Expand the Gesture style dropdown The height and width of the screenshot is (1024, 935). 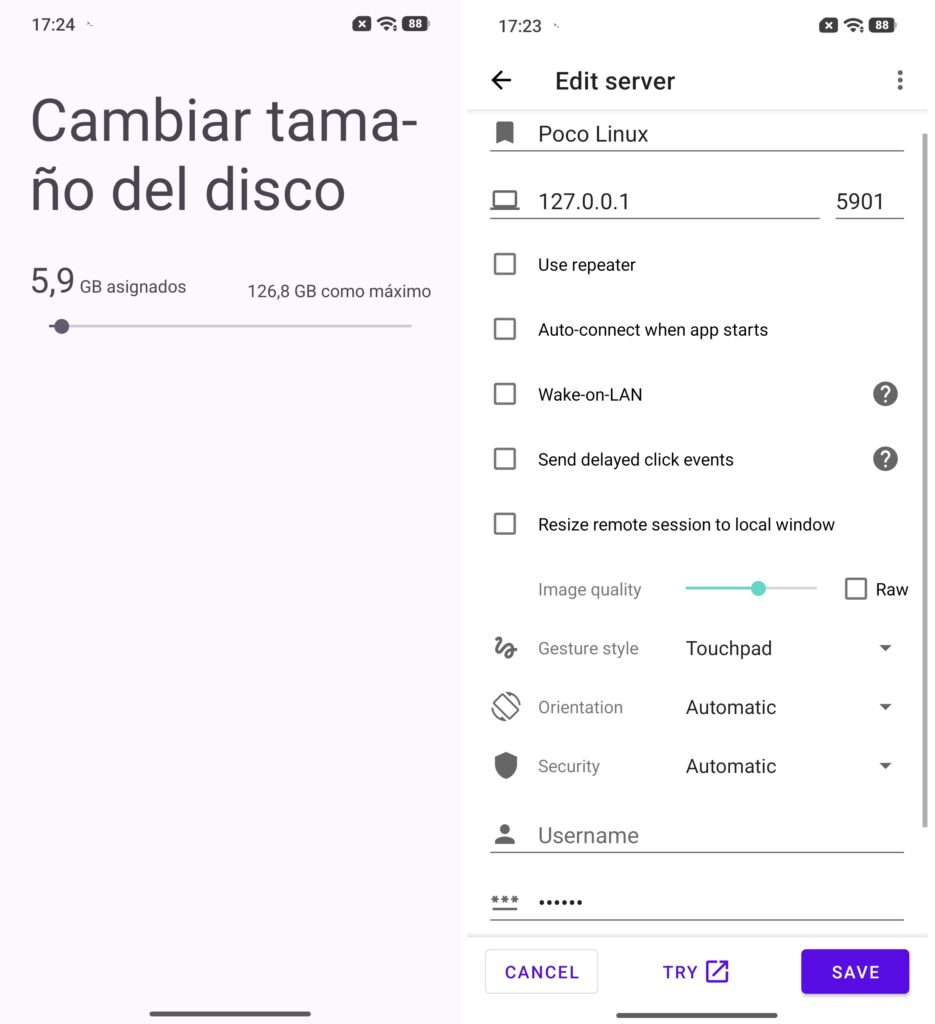(789, 648)
